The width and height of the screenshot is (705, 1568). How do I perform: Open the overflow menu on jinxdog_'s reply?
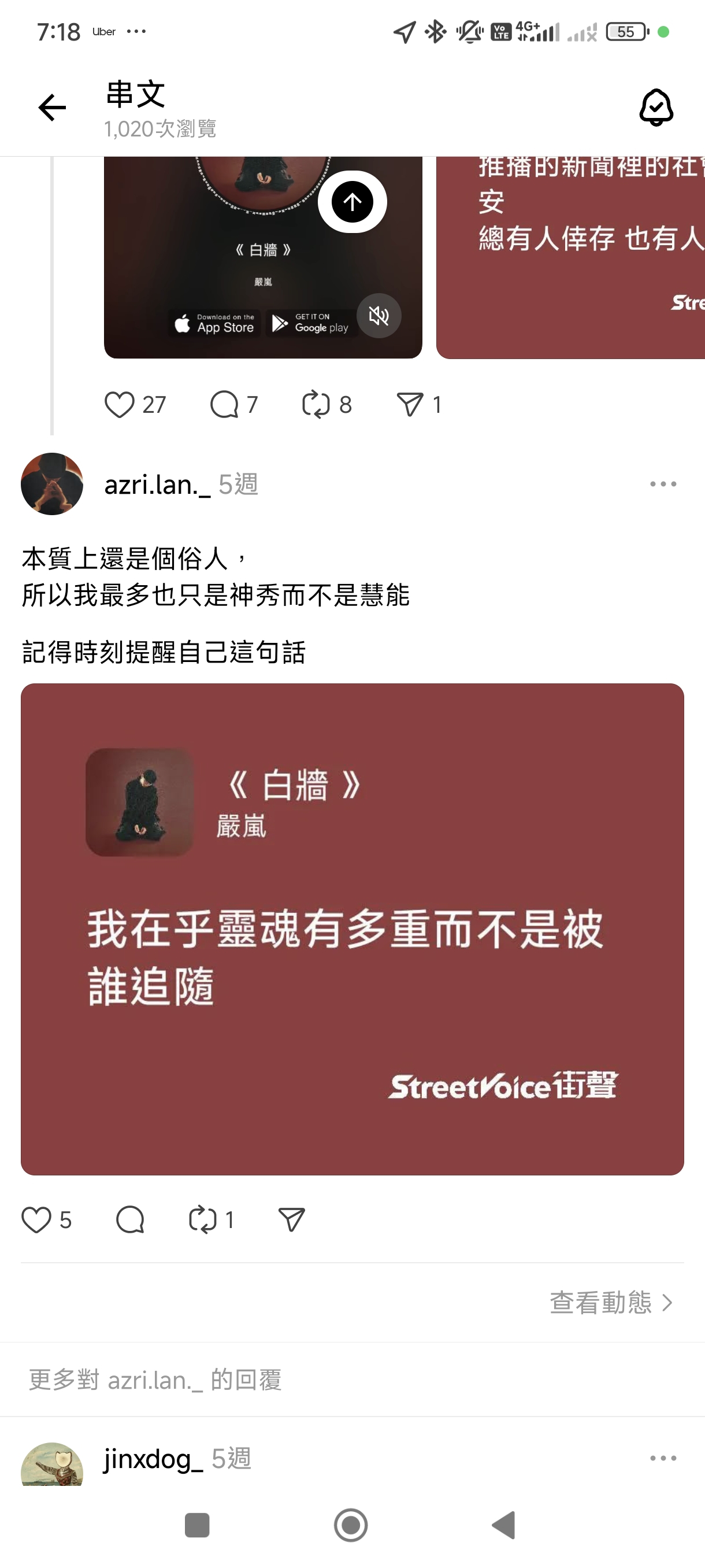tap(662, 1458)
